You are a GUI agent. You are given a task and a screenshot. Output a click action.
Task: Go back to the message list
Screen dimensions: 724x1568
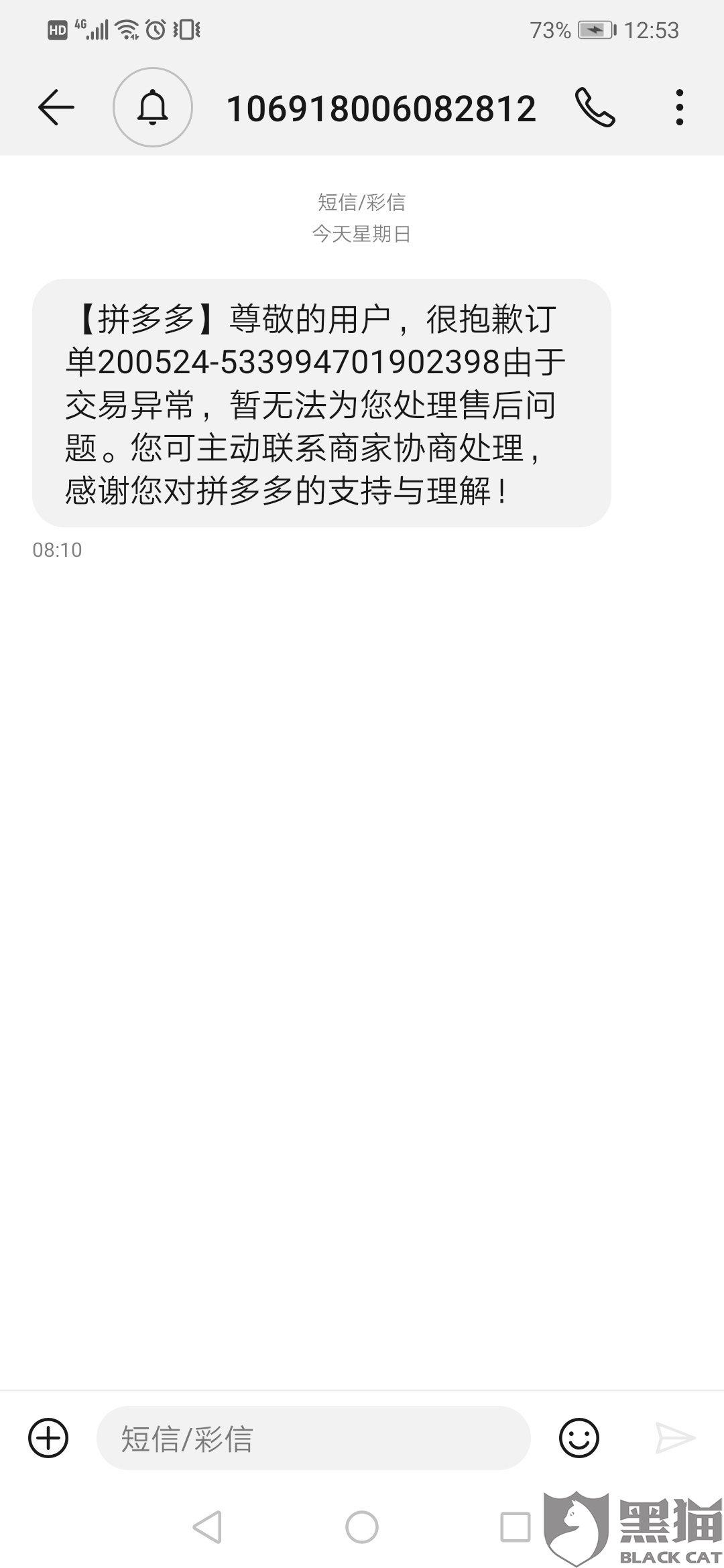tap(56, 107)
